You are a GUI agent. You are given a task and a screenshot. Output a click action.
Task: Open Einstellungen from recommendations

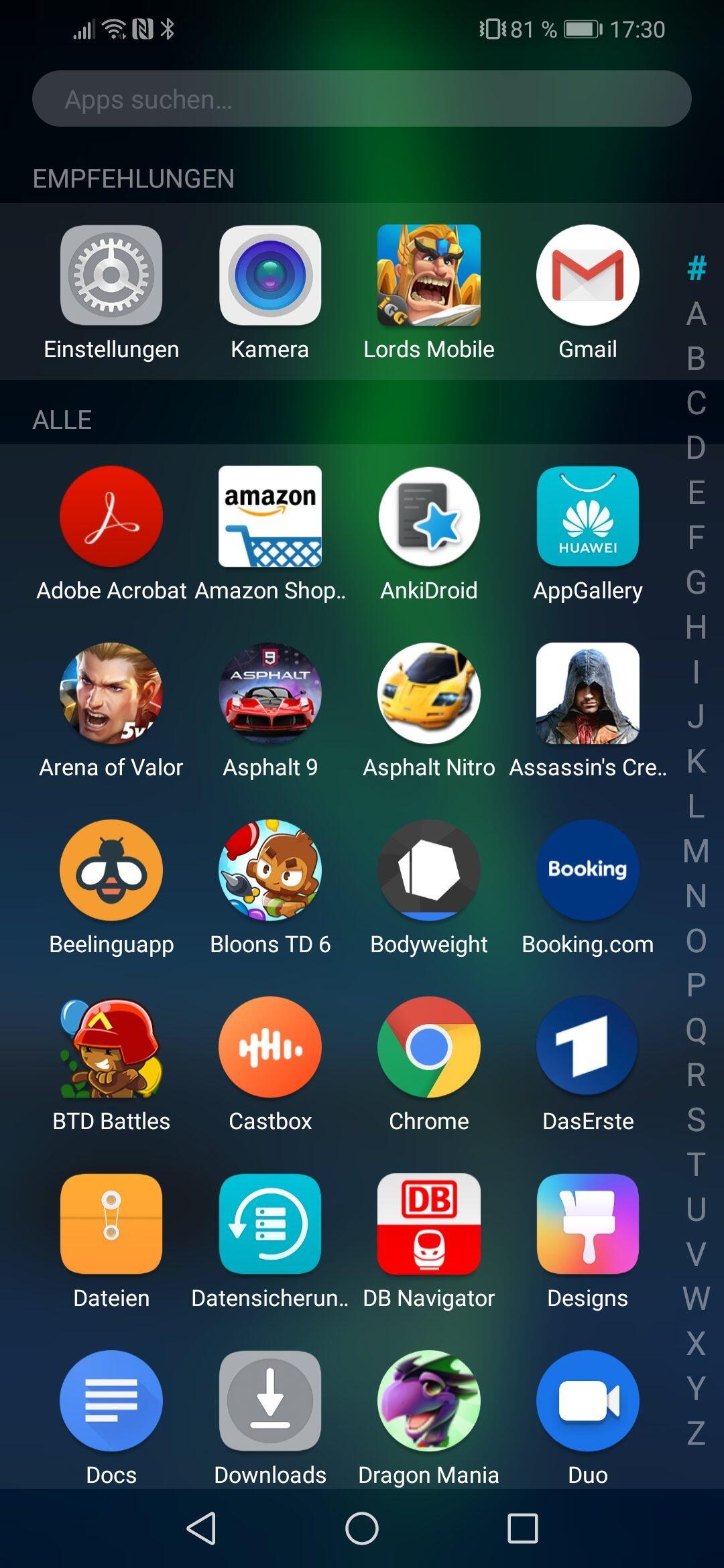(x=111, y=275)
